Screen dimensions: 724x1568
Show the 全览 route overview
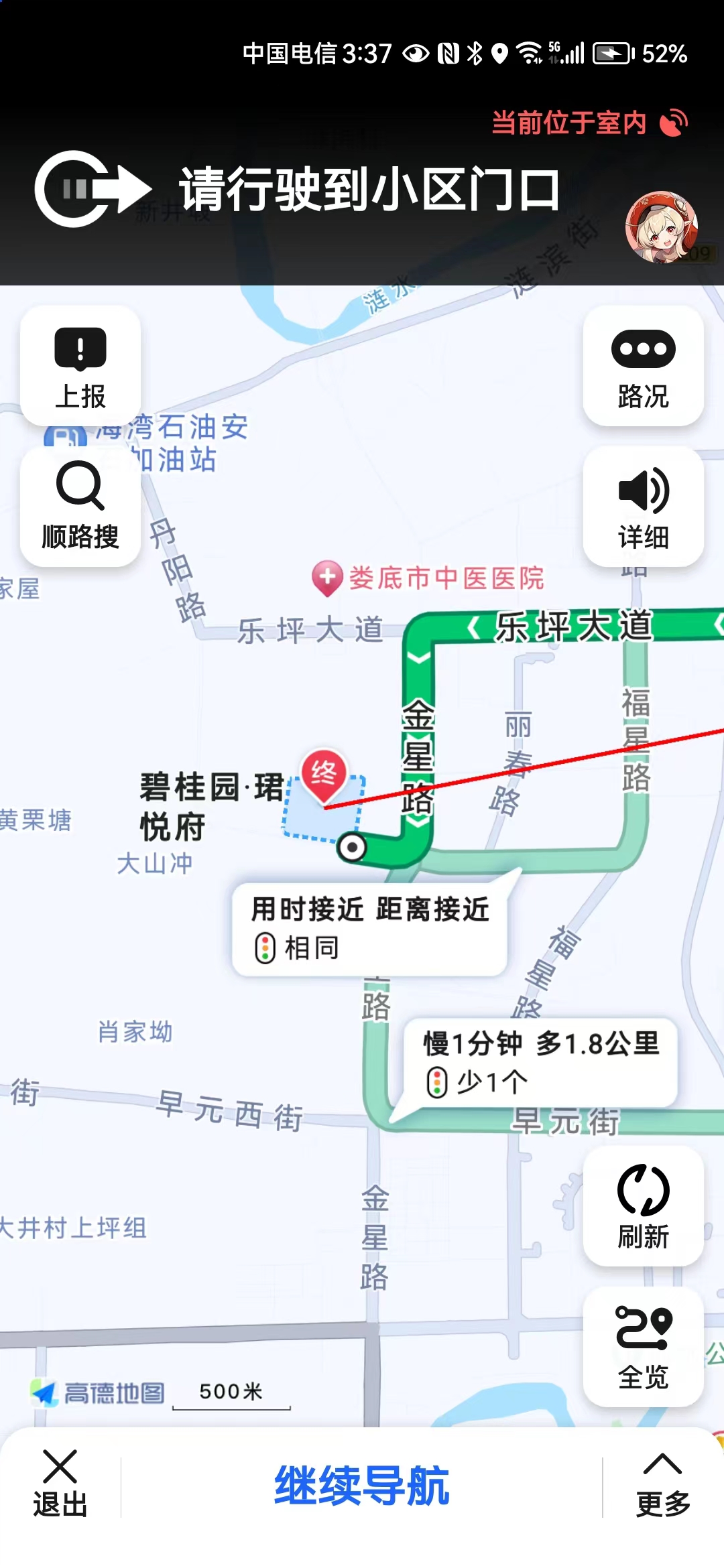(x=643, y=1347)
